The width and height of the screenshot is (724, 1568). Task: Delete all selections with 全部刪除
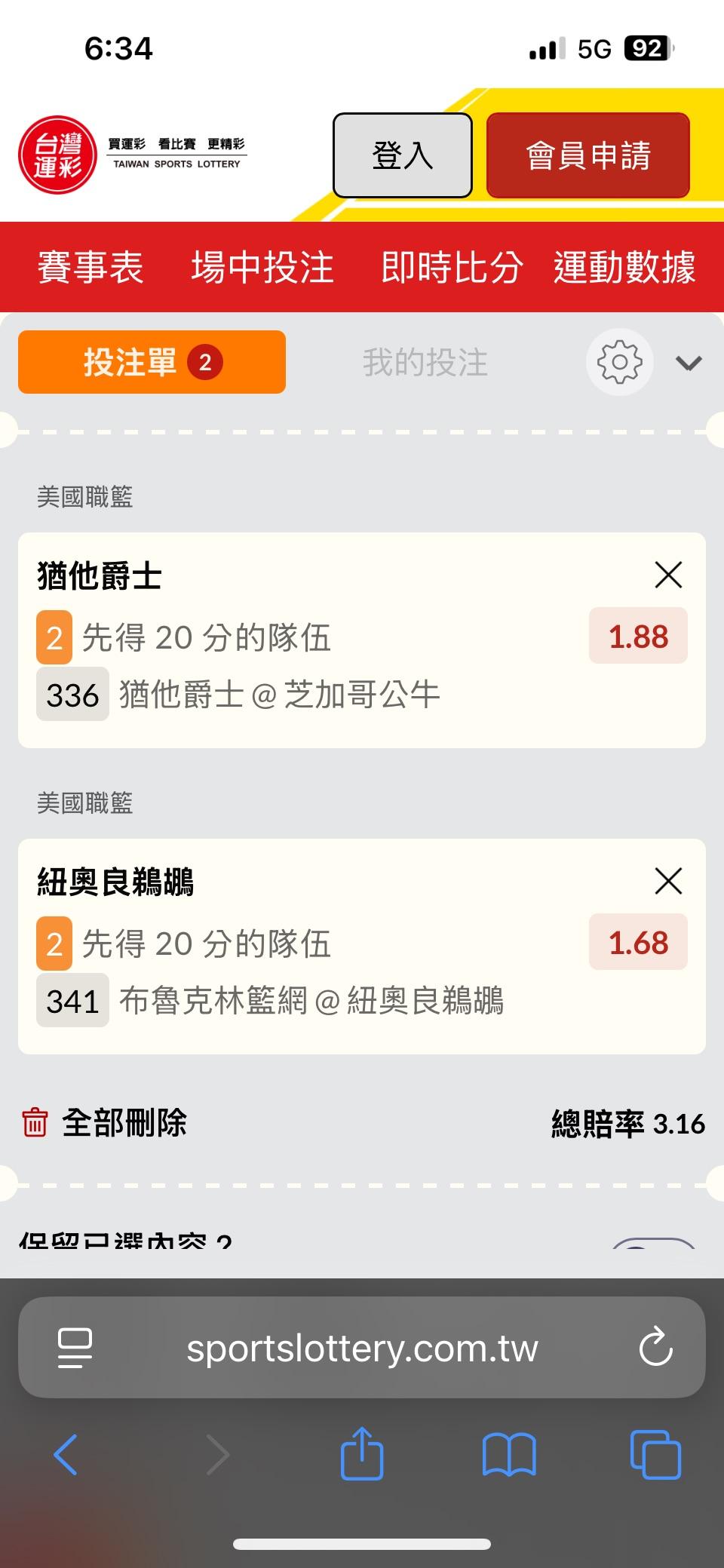(x=104, y=1122)
